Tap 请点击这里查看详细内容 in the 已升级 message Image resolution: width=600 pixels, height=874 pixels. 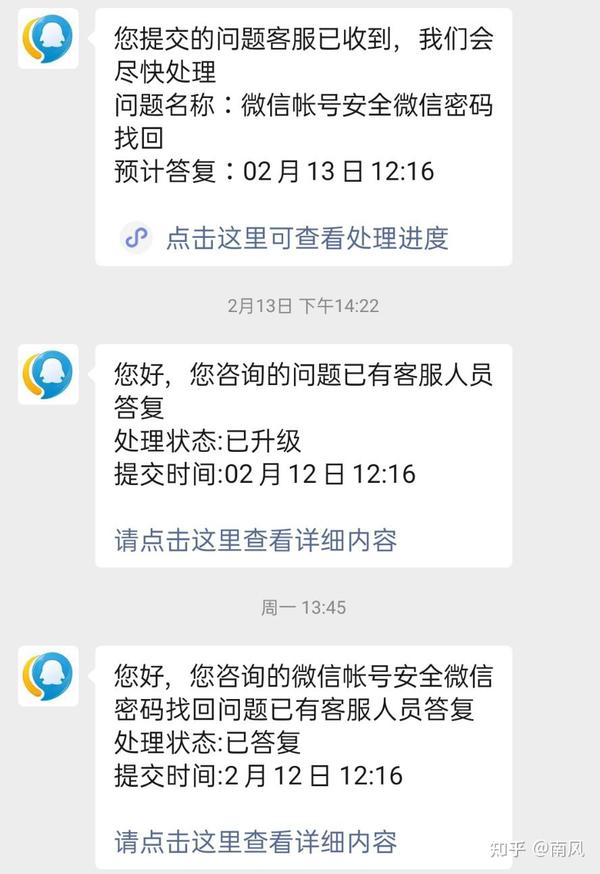(x=256, y=541)
